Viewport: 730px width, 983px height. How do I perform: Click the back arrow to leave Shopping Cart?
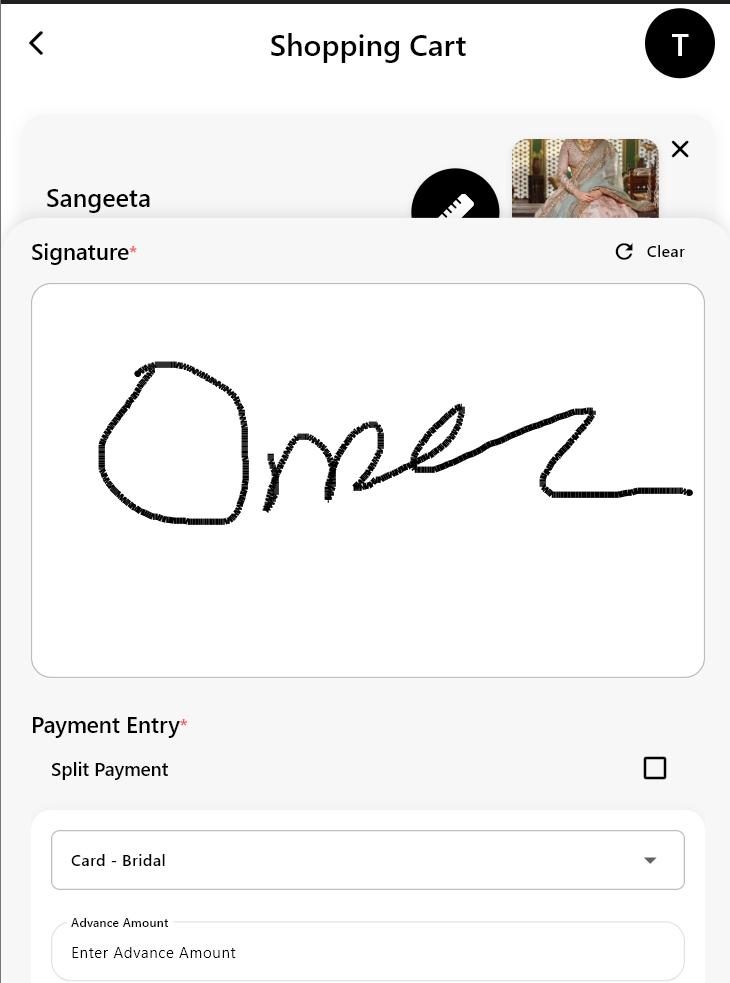pyautogui.click(x=36, y=43)
